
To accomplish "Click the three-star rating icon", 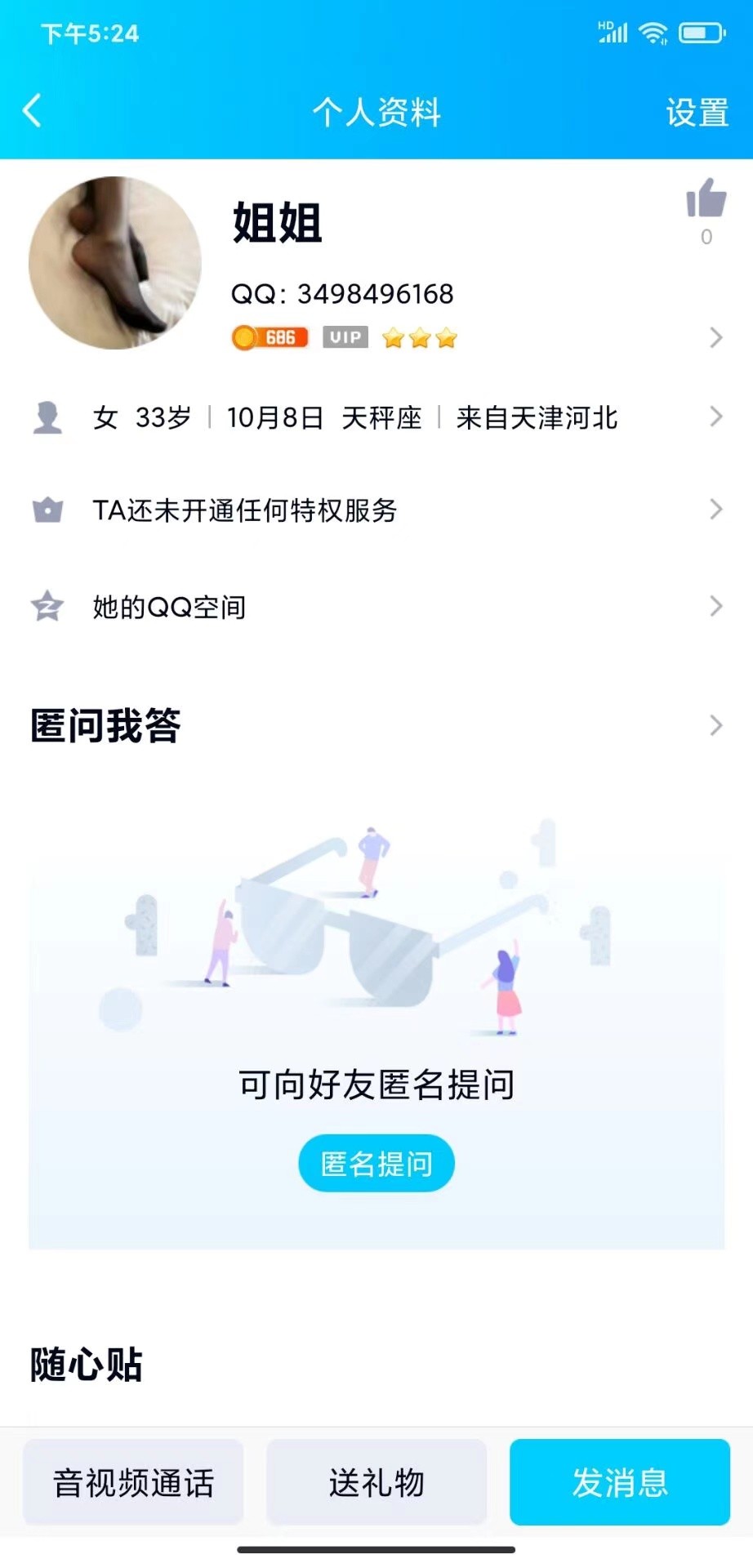I will (x=419, y=336).
